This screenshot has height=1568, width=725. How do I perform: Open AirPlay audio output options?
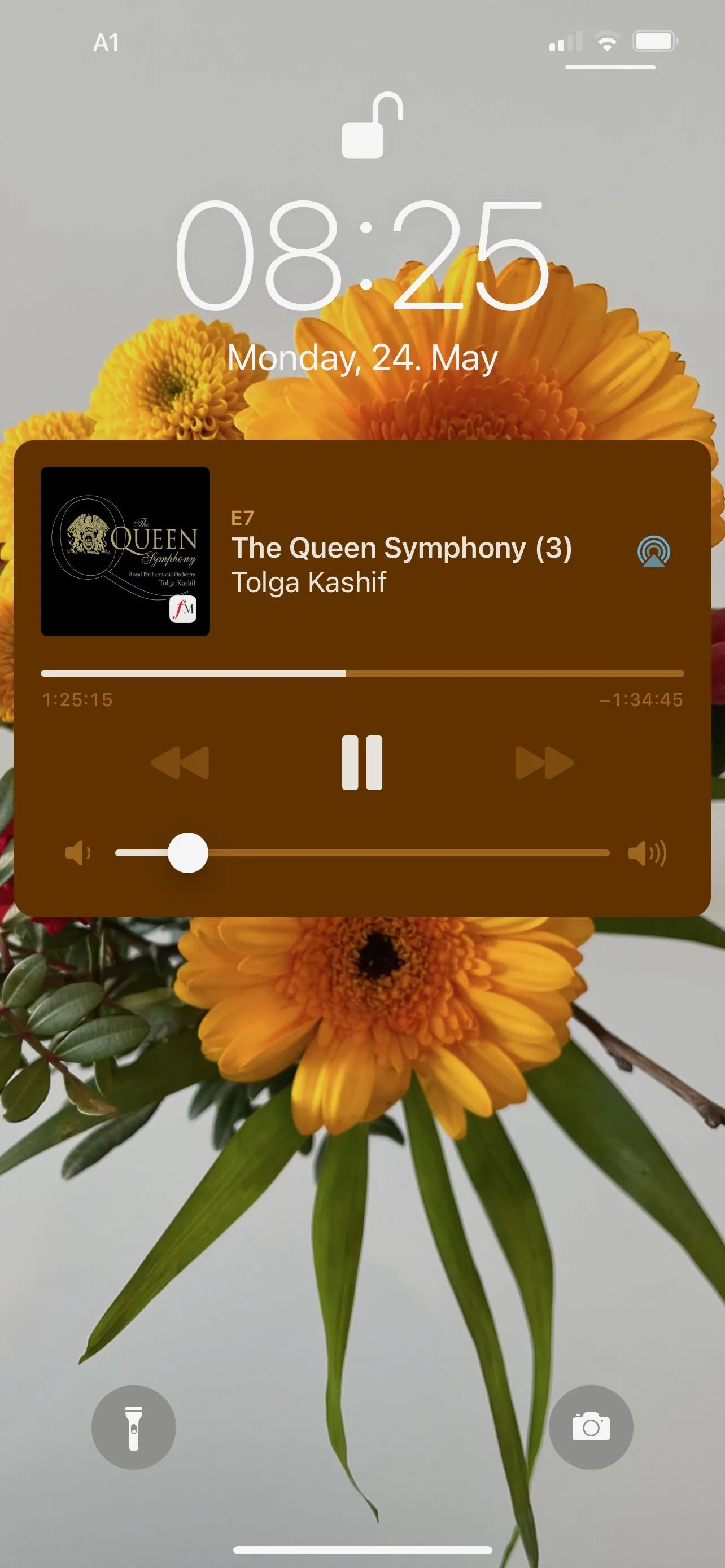654,551
